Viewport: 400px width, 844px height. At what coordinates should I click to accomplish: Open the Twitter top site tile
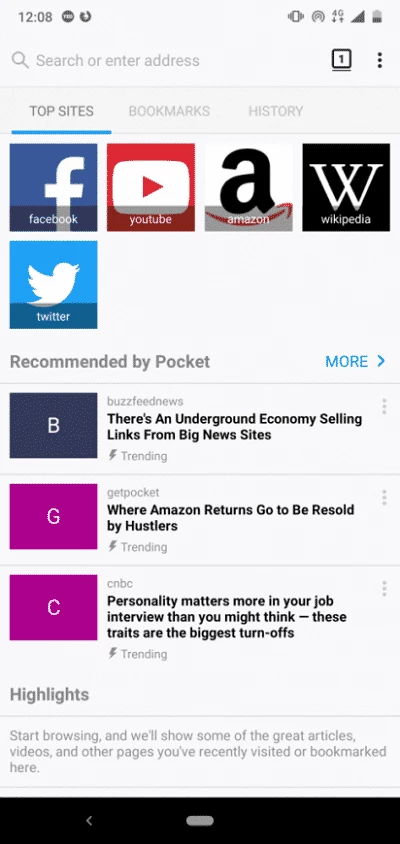[53, 285]
